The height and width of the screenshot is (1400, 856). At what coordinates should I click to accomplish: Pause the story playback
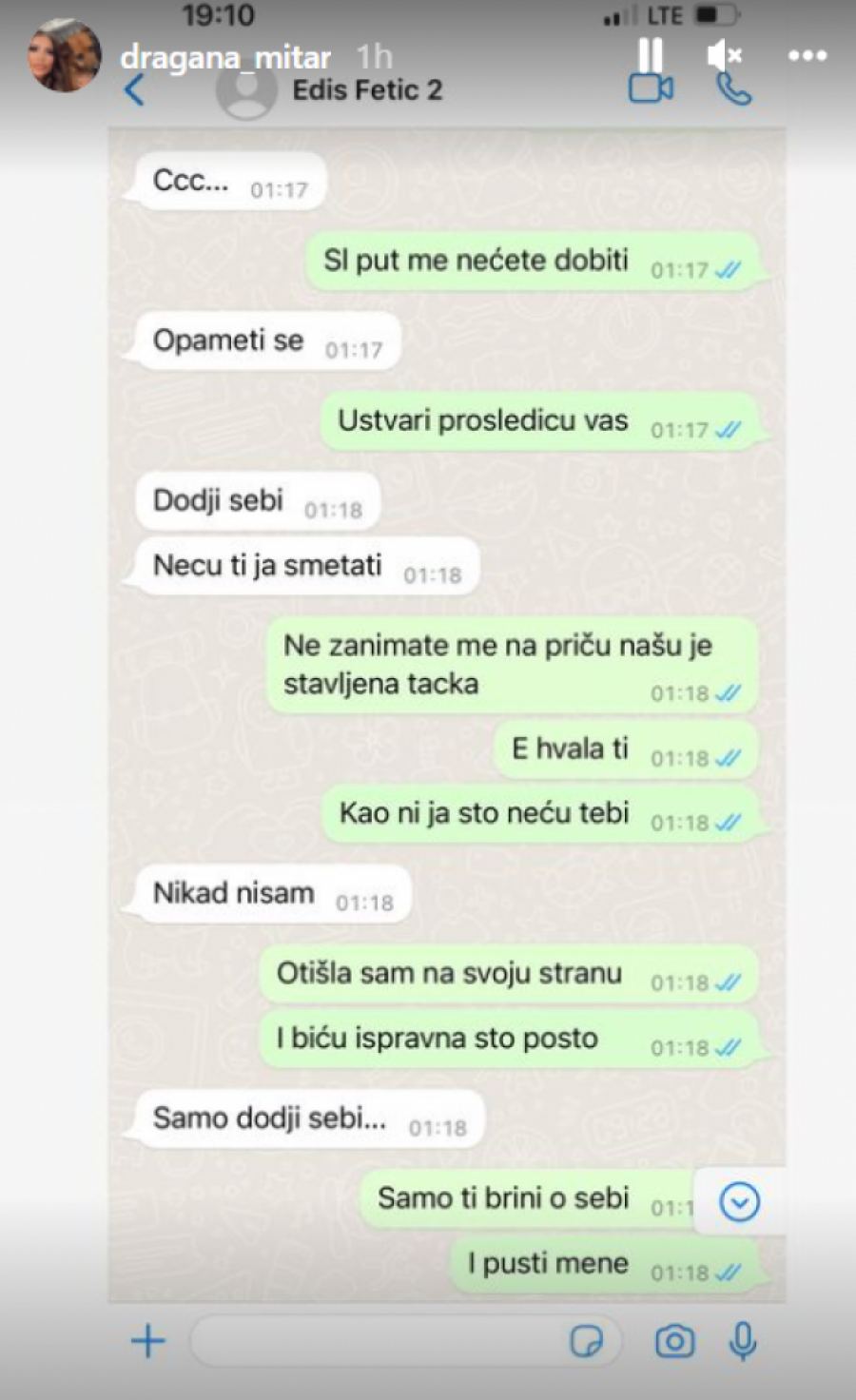(650, 56)
